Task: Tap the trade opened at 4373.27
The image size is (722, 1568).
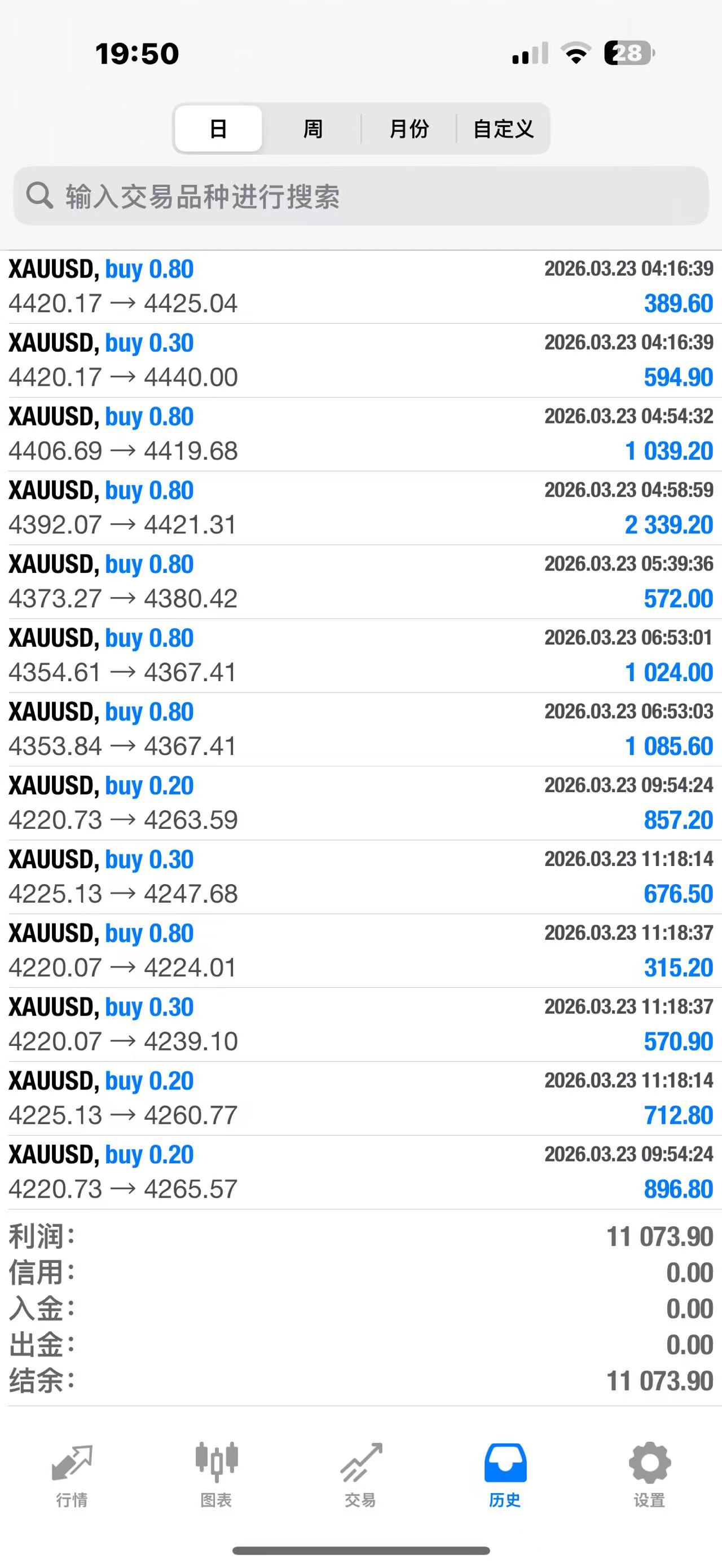Action: click(x=361, y=581)
